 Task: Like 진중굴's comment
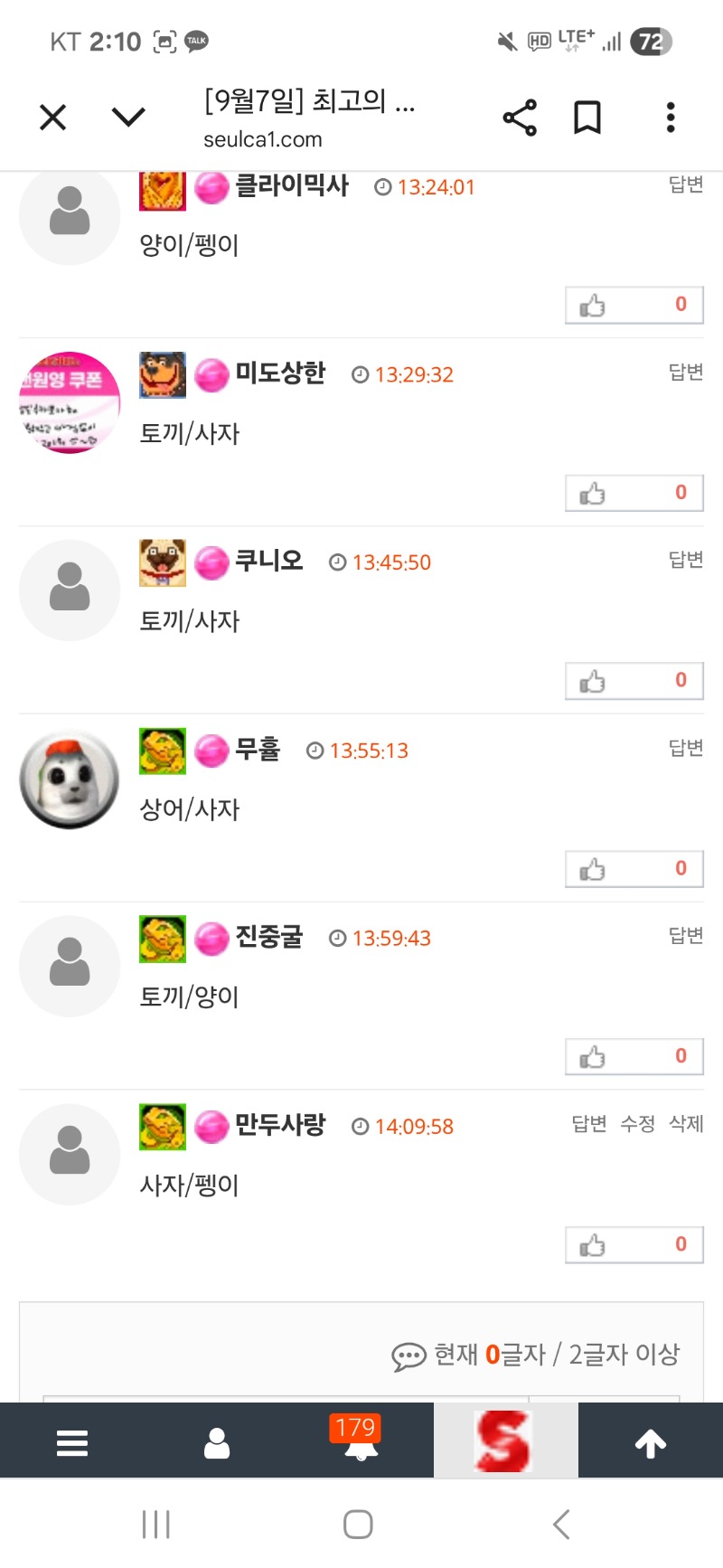[634, 1057]
